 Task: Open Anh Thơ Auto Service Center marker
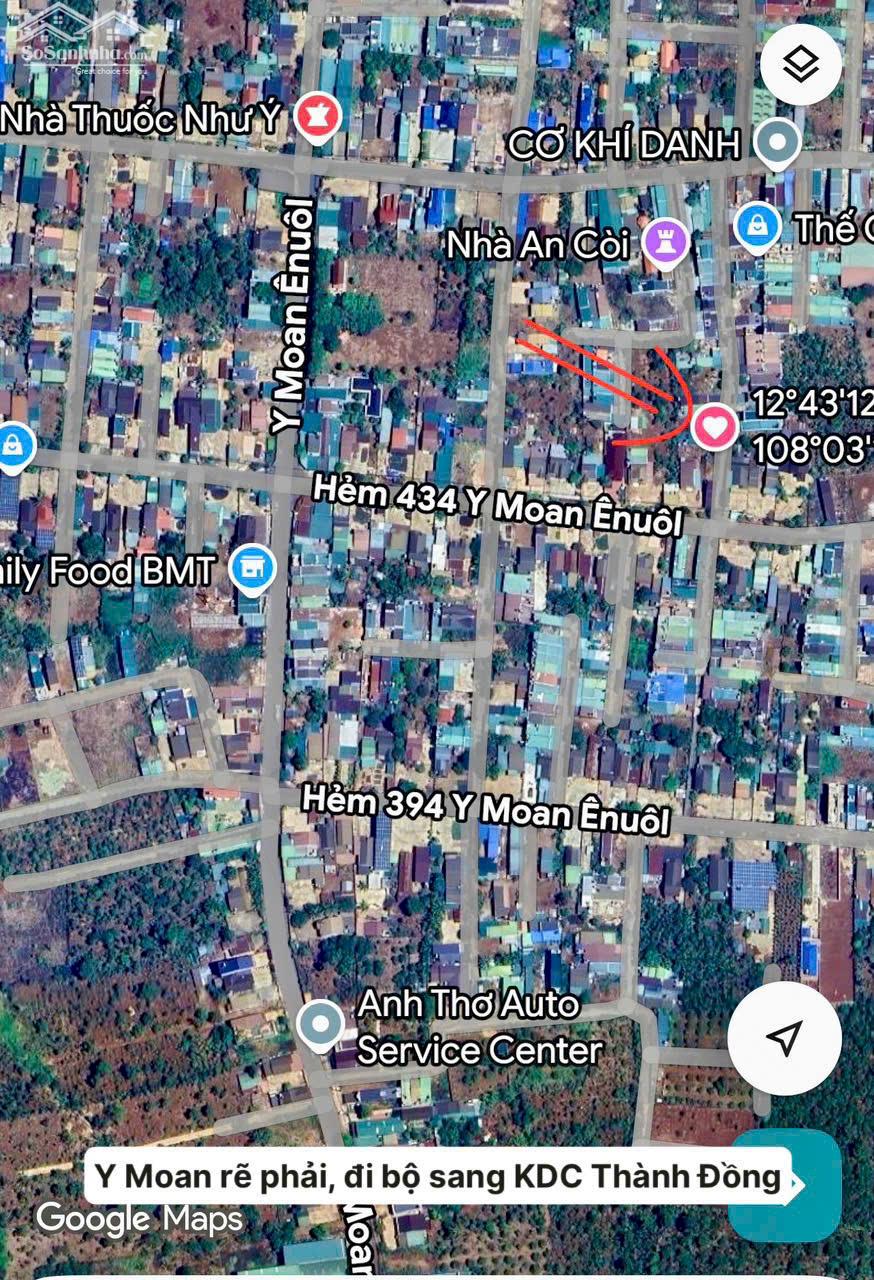(320, 1023)
